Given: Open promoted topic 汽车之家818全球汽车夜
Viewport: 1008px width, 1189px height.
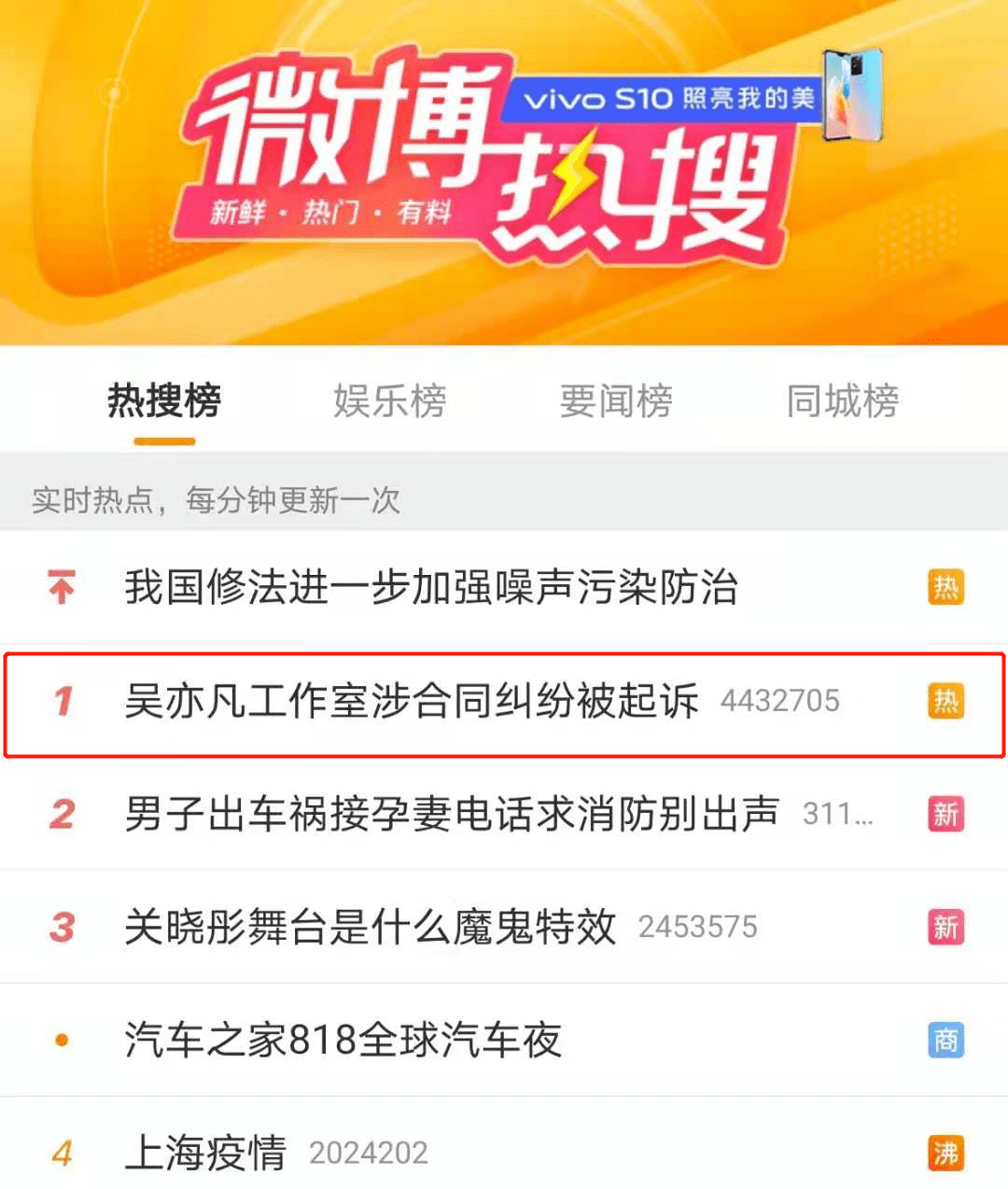Looking at the screenshot, I should [343, 1041].
